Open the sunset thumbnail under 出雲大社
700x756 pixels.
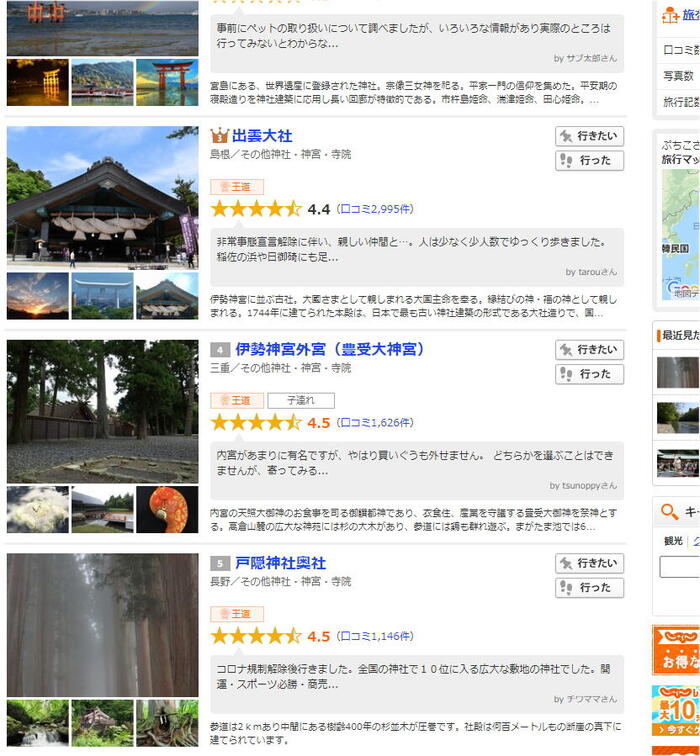[x=37, y=296]
